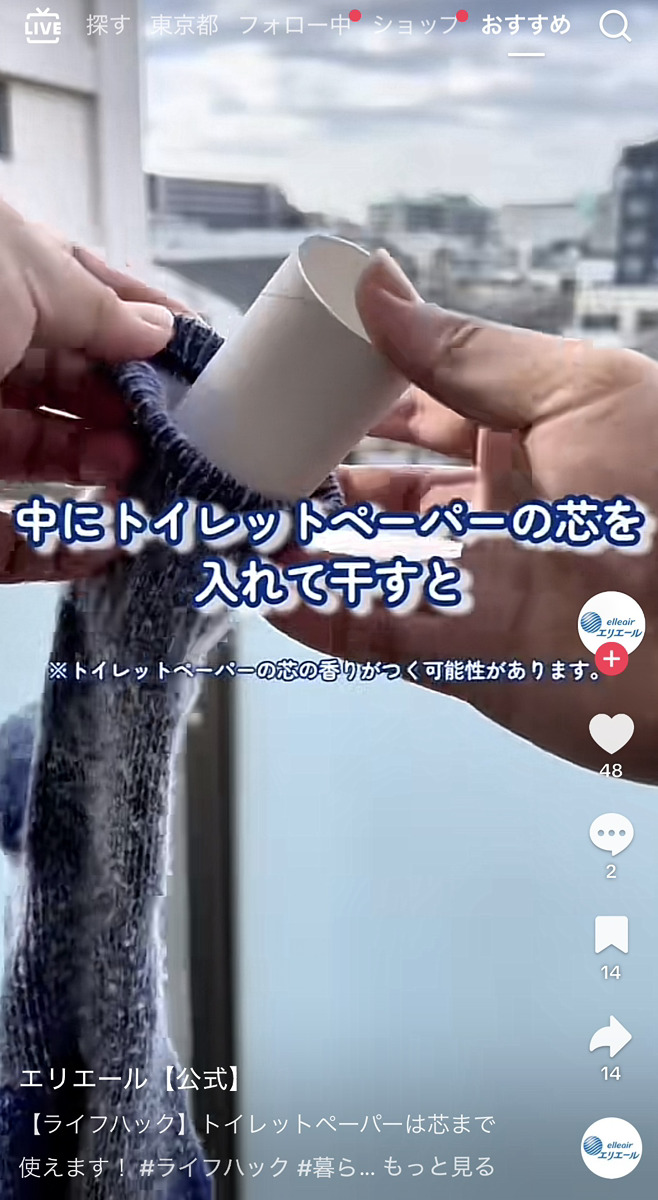The width and height of the screenshot is (658, 1200).
Task: Select the おすすめ tab
Action: 526,26
